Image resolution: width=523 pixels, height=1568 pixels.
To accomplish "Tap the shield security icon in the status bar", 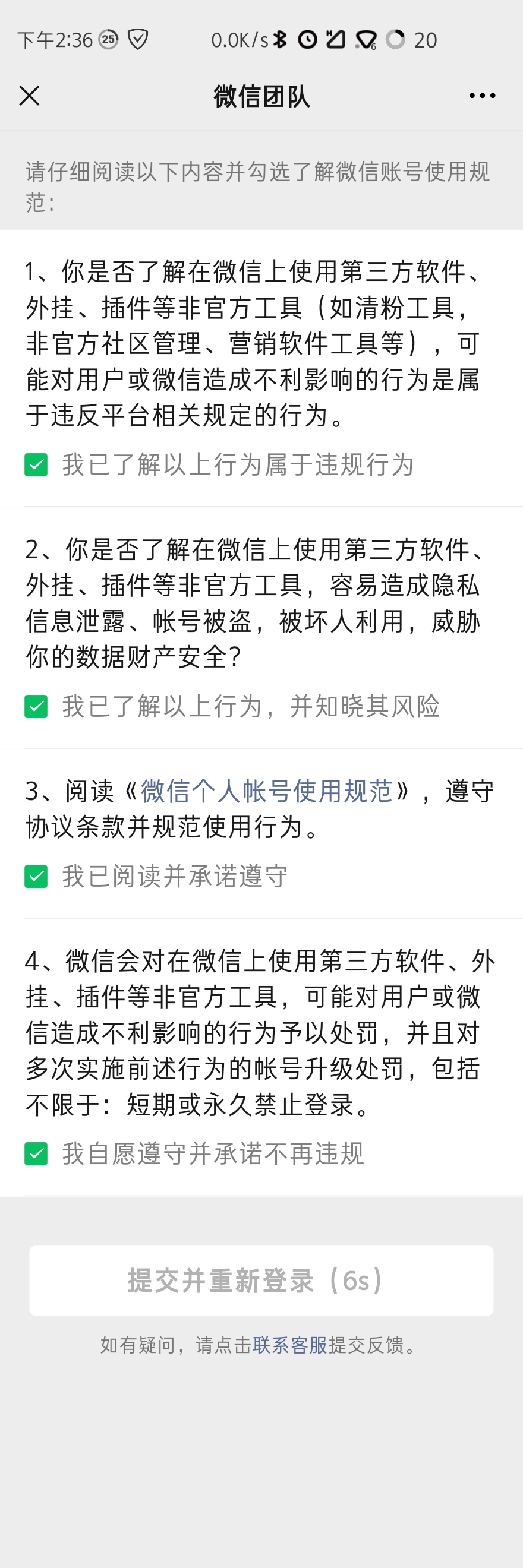I will click(x=139, y=39).
